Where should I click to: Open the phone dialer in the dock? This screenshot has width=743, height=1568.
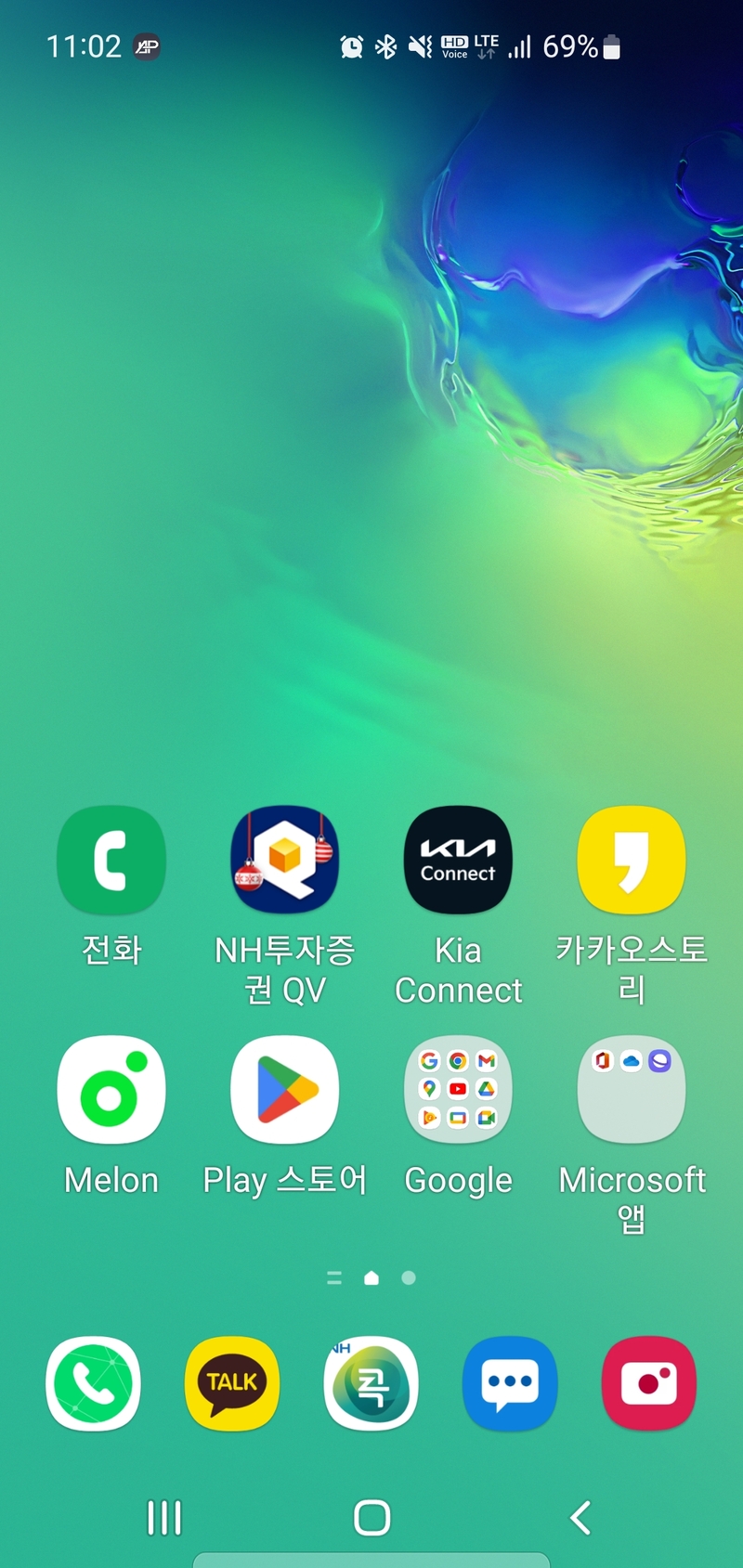coord(93,1383)
